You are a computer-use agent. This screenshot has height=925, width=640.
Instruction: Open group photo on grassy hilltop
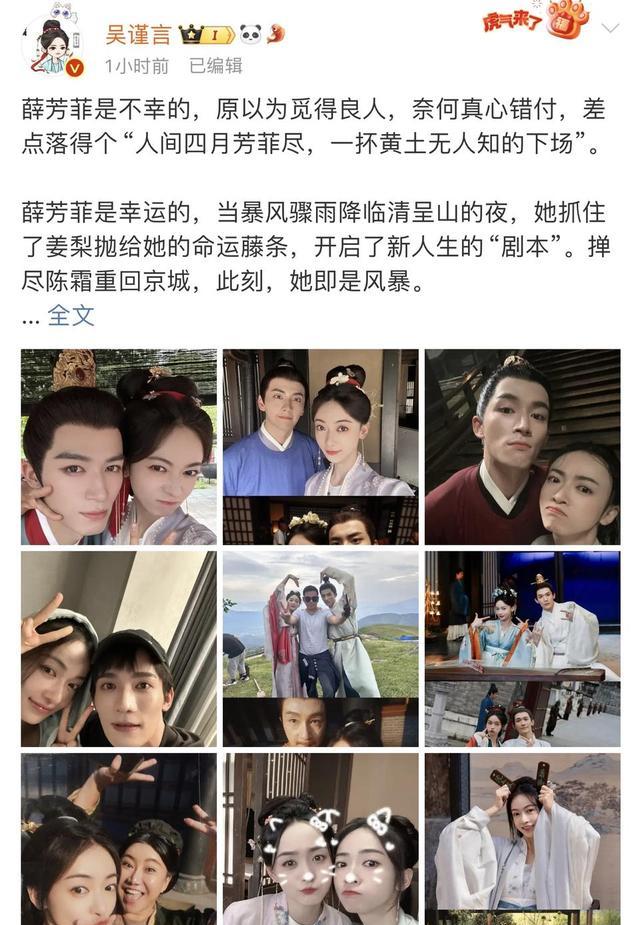point(321,648)
